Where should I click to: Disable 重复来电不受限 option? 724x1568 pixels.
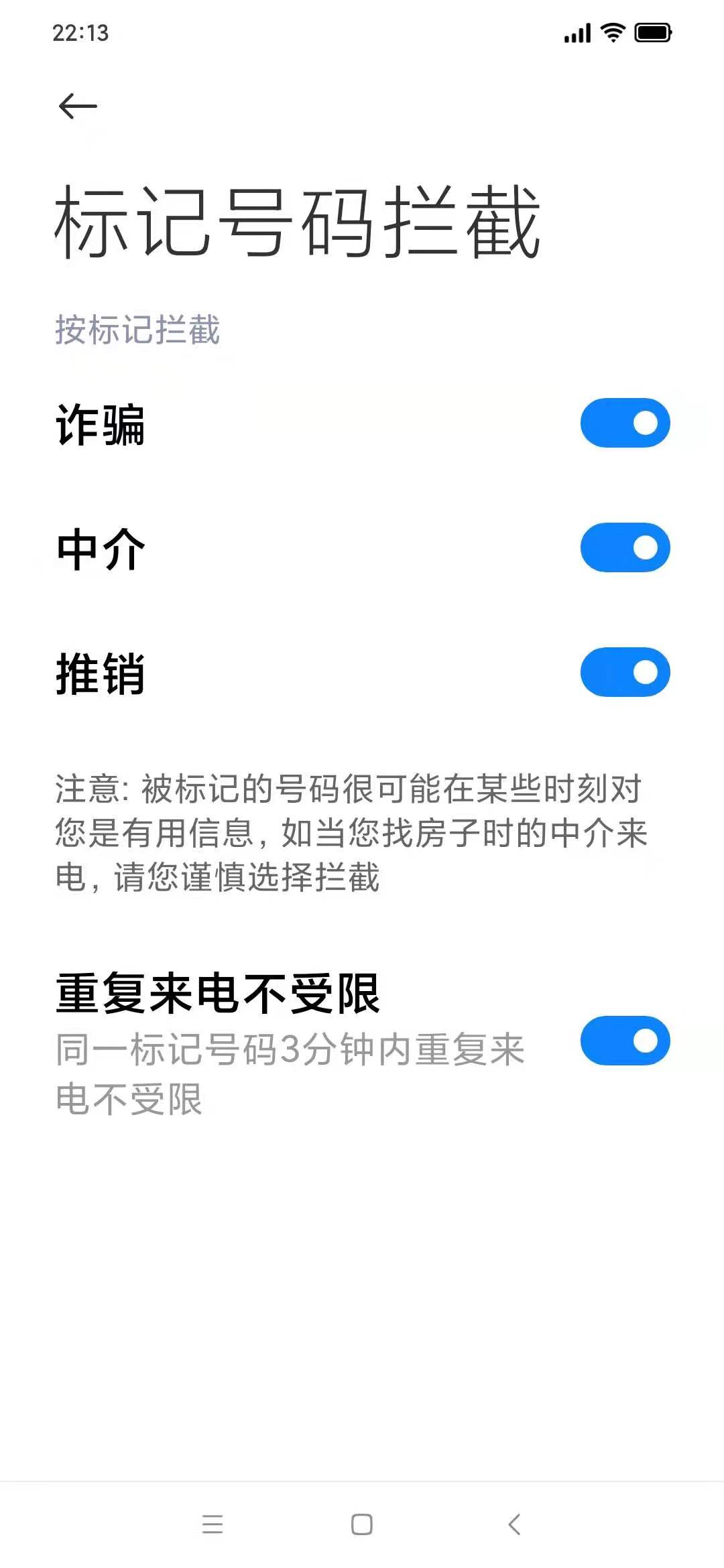pos(625,1039)
